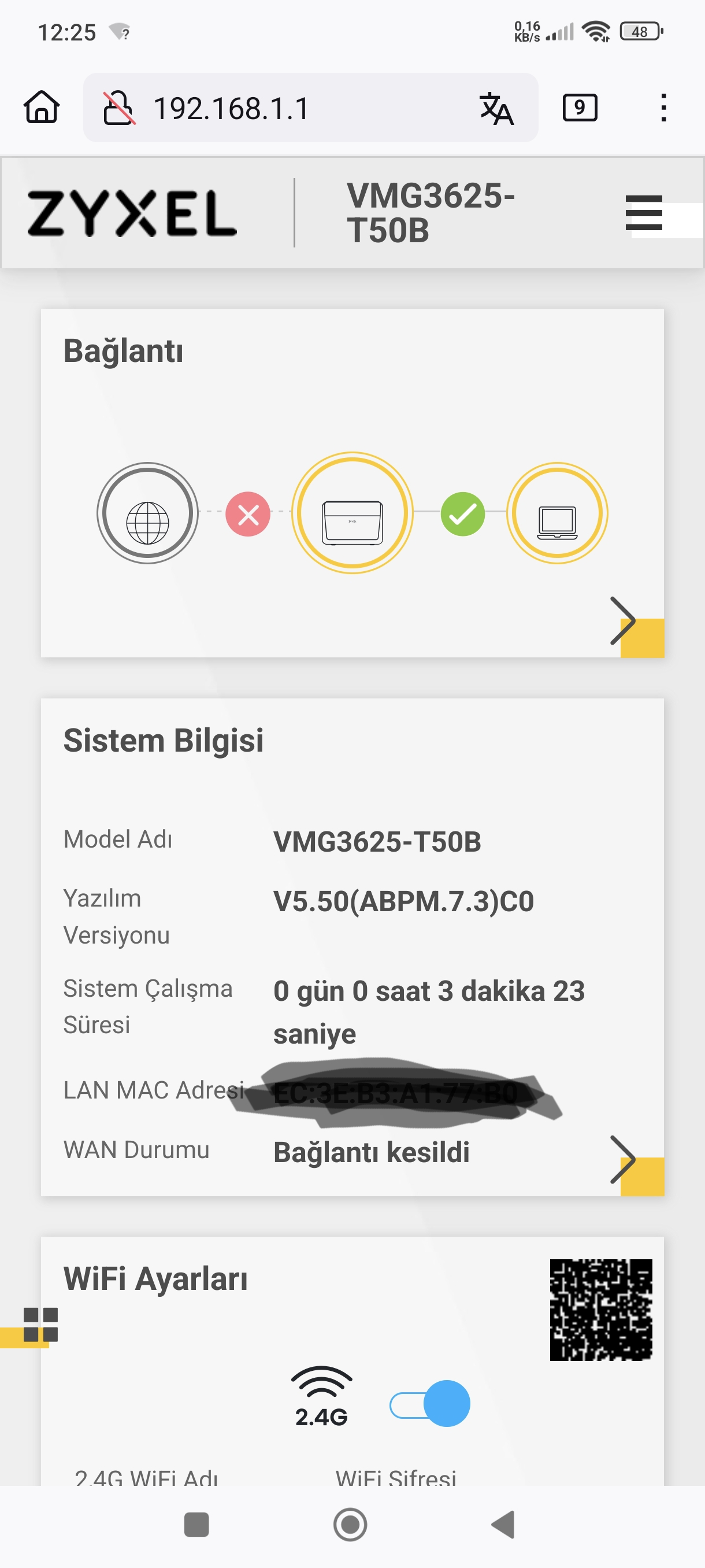
Task: Tap the system back button
Action: point(503,1525)
